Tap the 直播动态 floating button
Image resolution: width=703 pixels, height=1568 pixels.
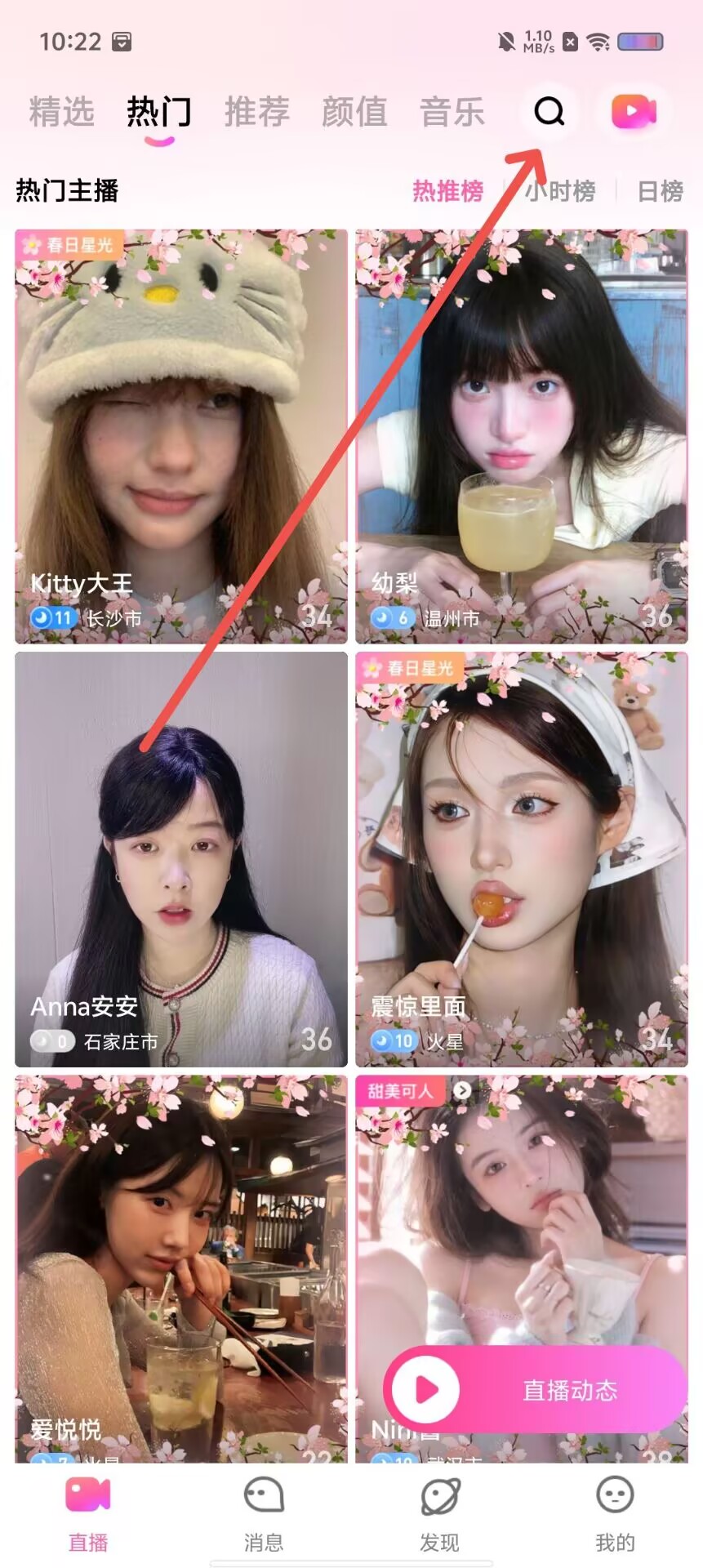coord(536,1389)
